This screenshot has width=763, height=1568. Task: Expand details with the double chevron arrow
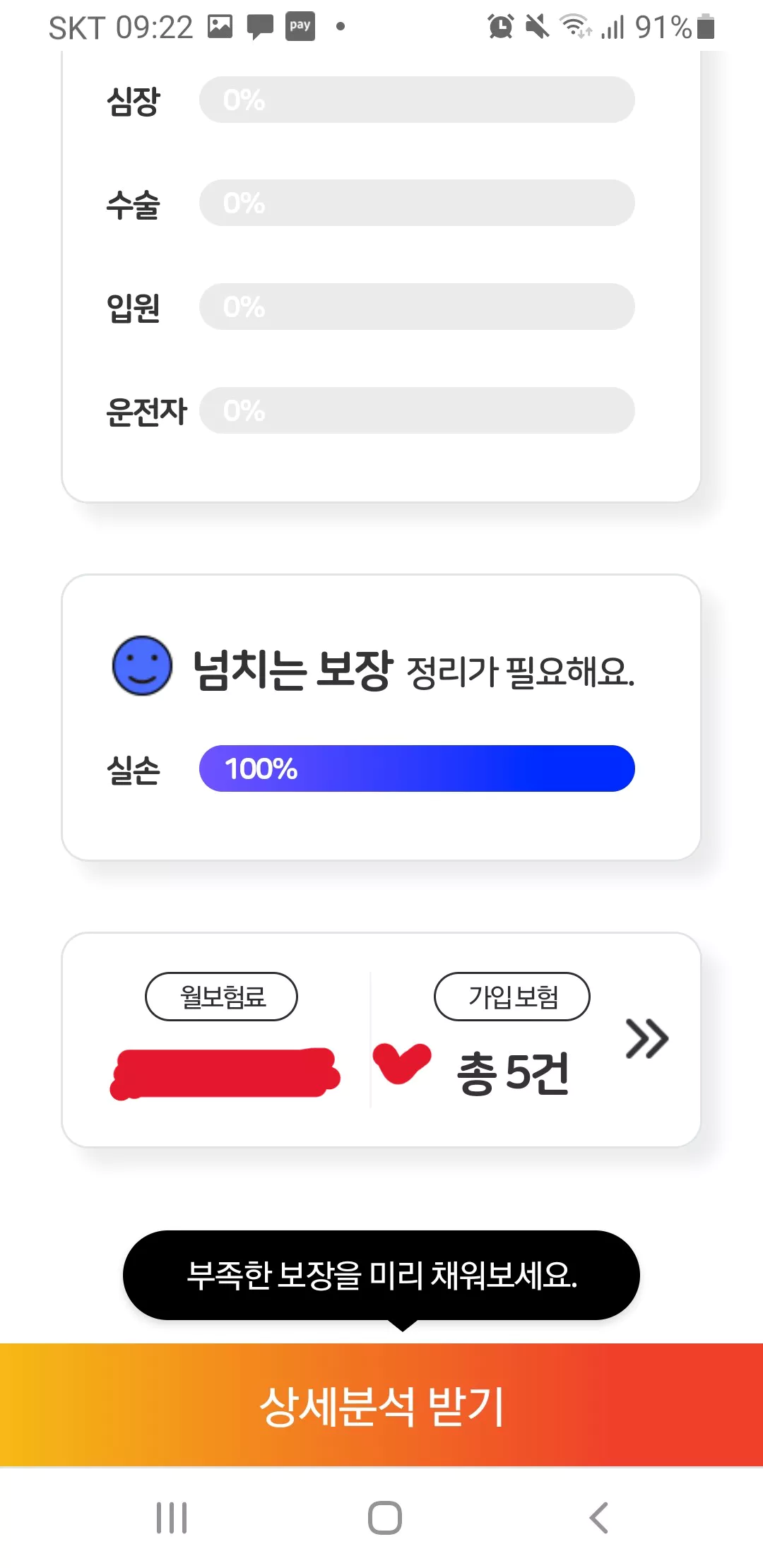pos(647,1038)
